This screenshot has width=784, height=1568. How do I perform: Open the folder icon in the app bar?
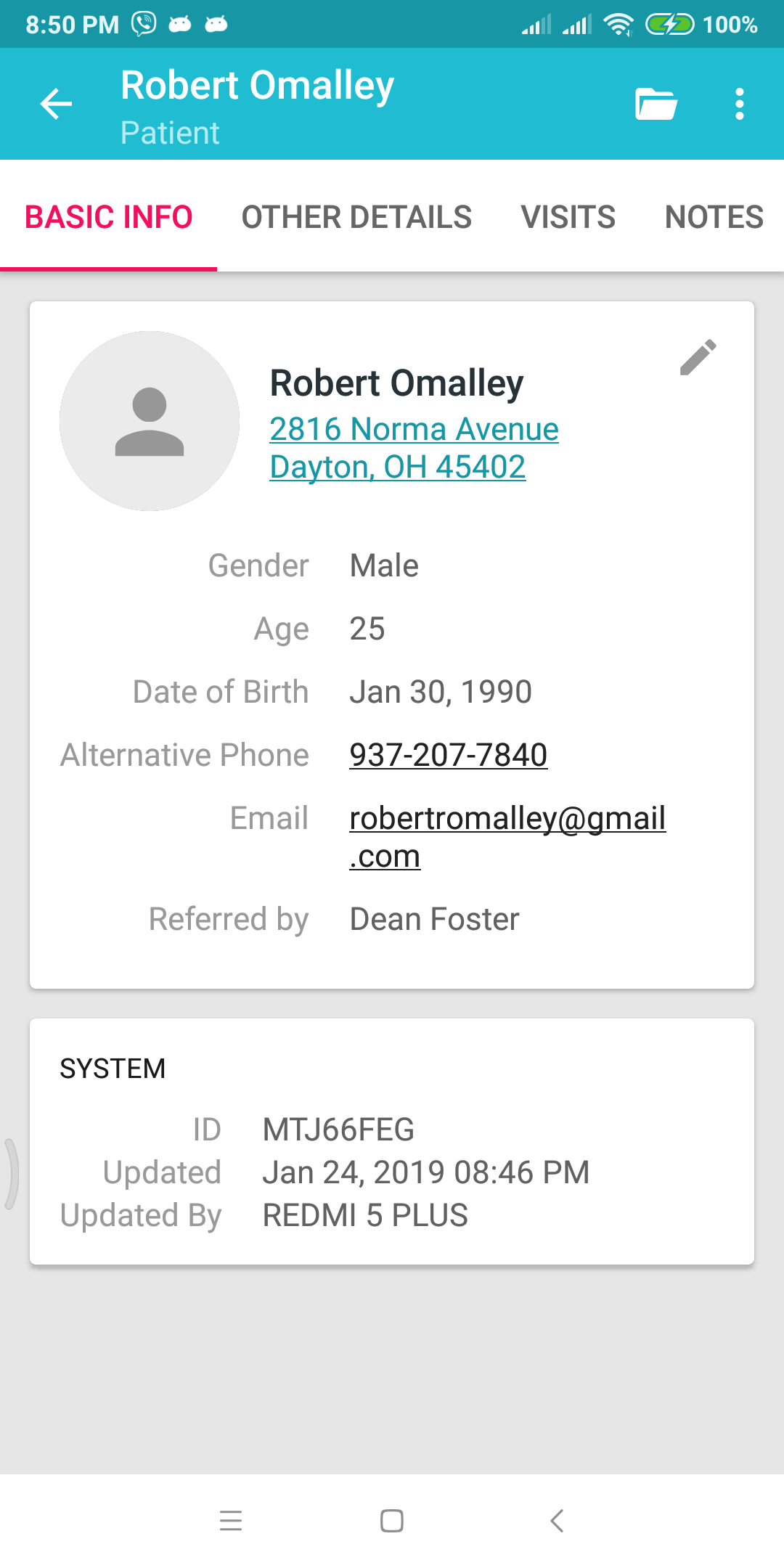656,104
